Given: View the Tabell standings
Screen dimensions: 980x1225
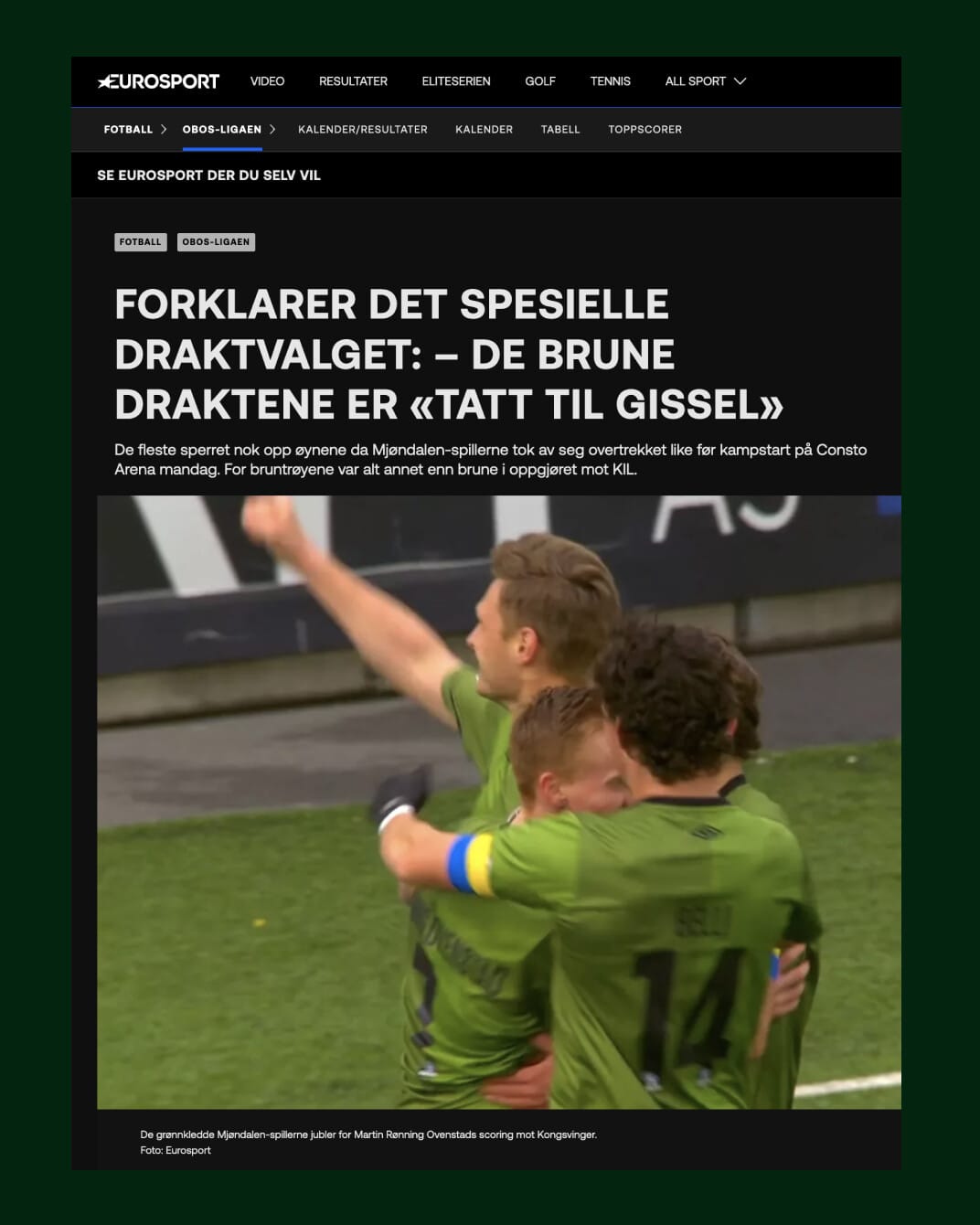Looking at the screenshot, I should coord(559,130).
